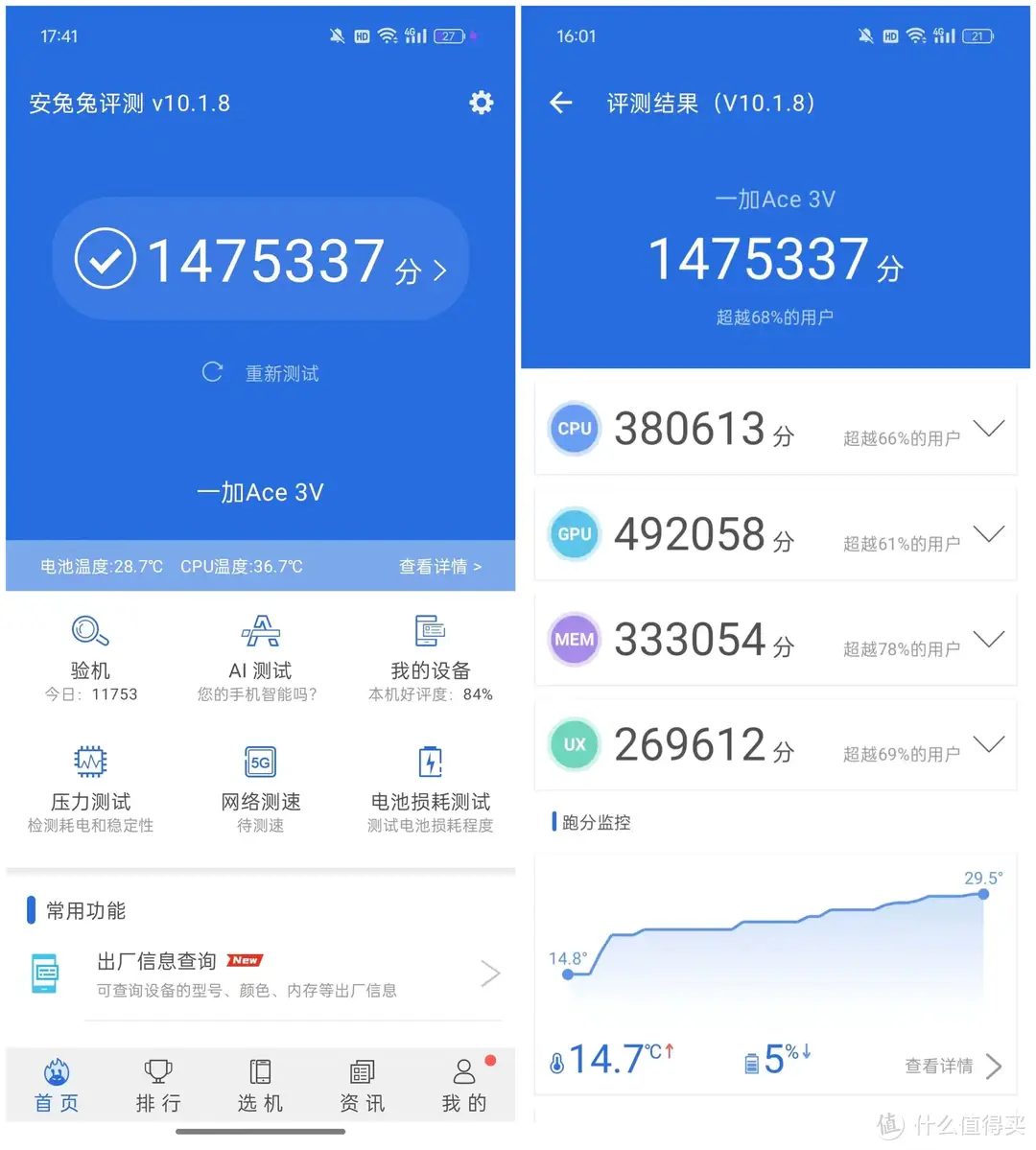Open the 验机 (device verification) tool

tap(91, 657)
